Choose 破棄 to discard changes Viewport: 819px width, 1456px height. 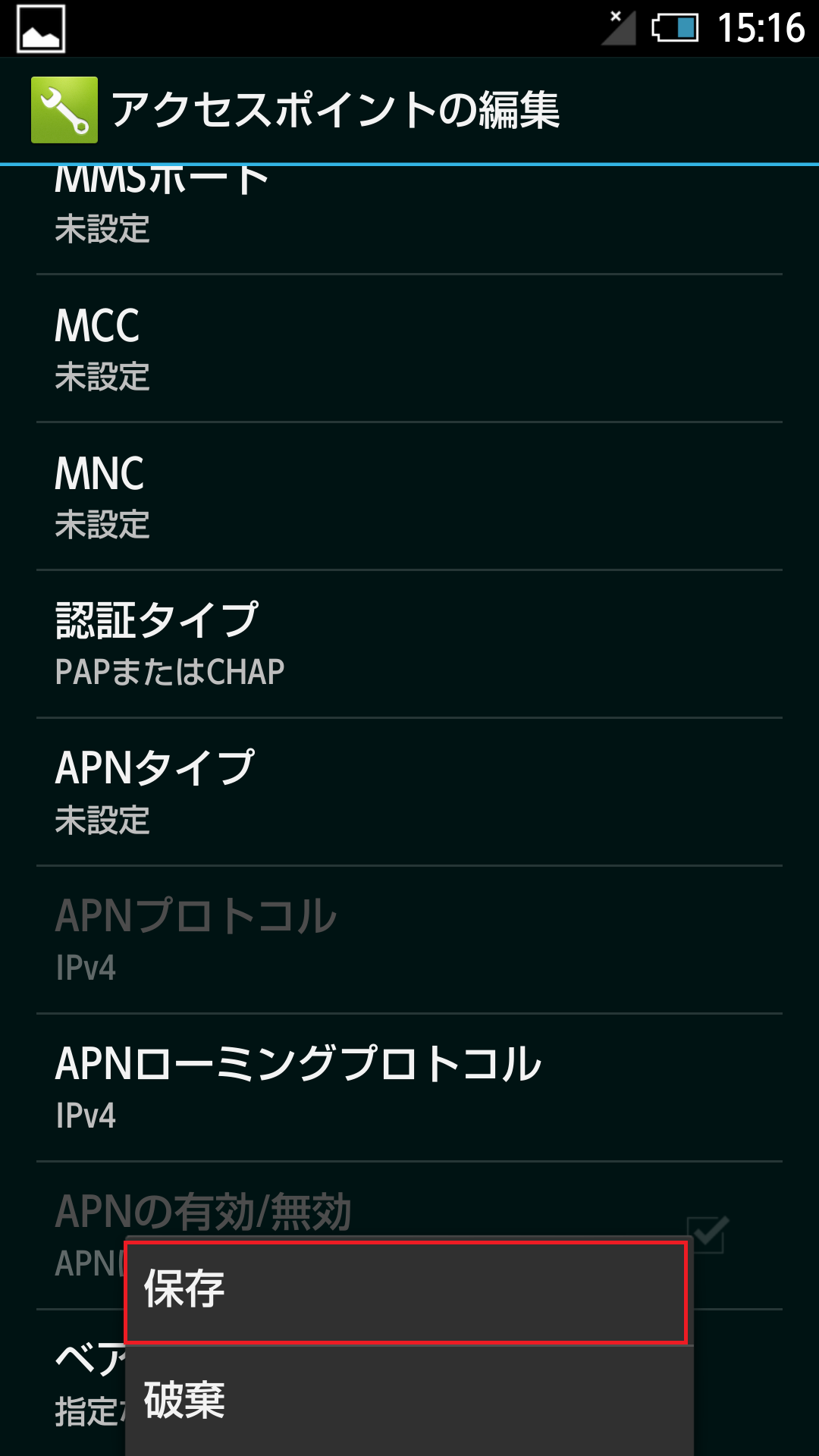point(409,1401)
